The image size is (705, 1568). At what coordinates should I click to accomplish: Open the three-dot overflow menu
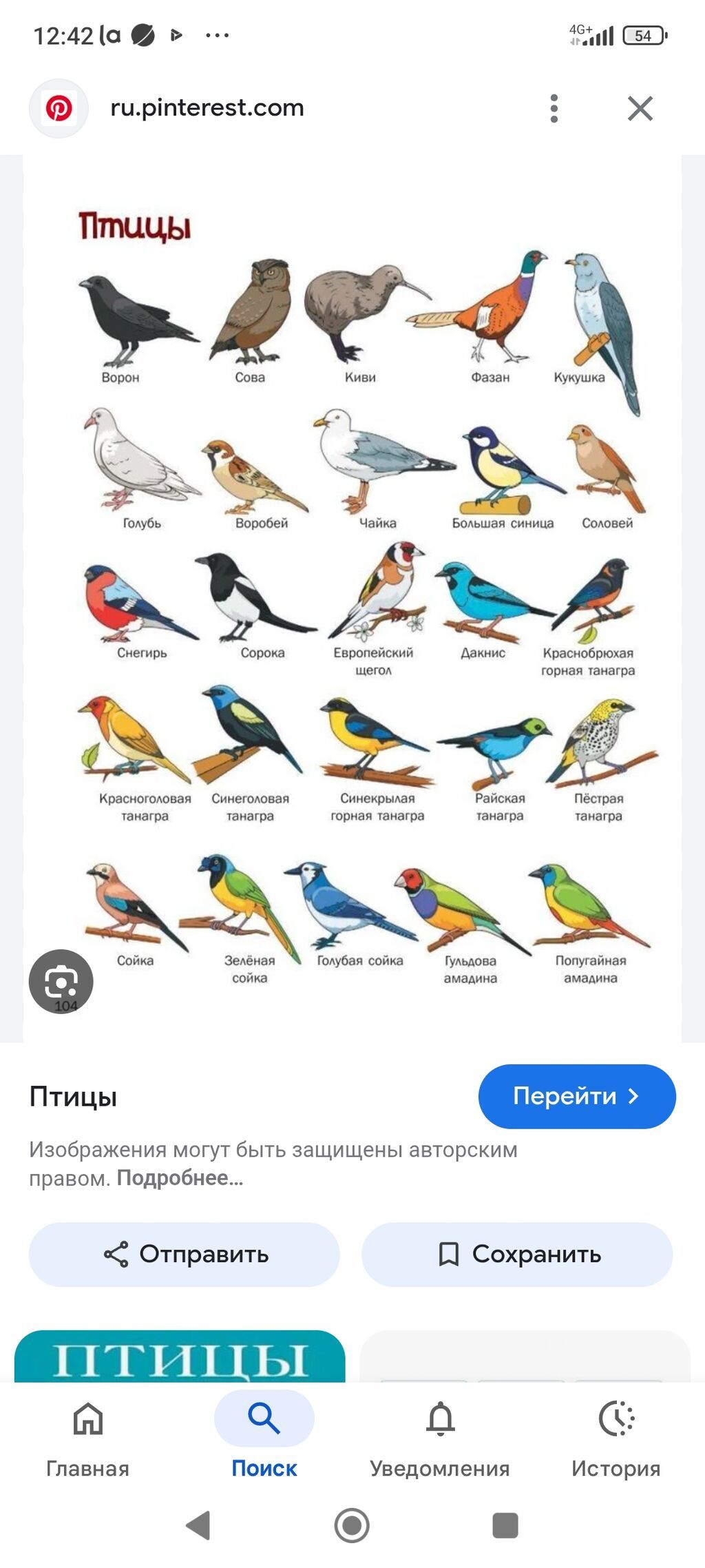coord(554,109)
